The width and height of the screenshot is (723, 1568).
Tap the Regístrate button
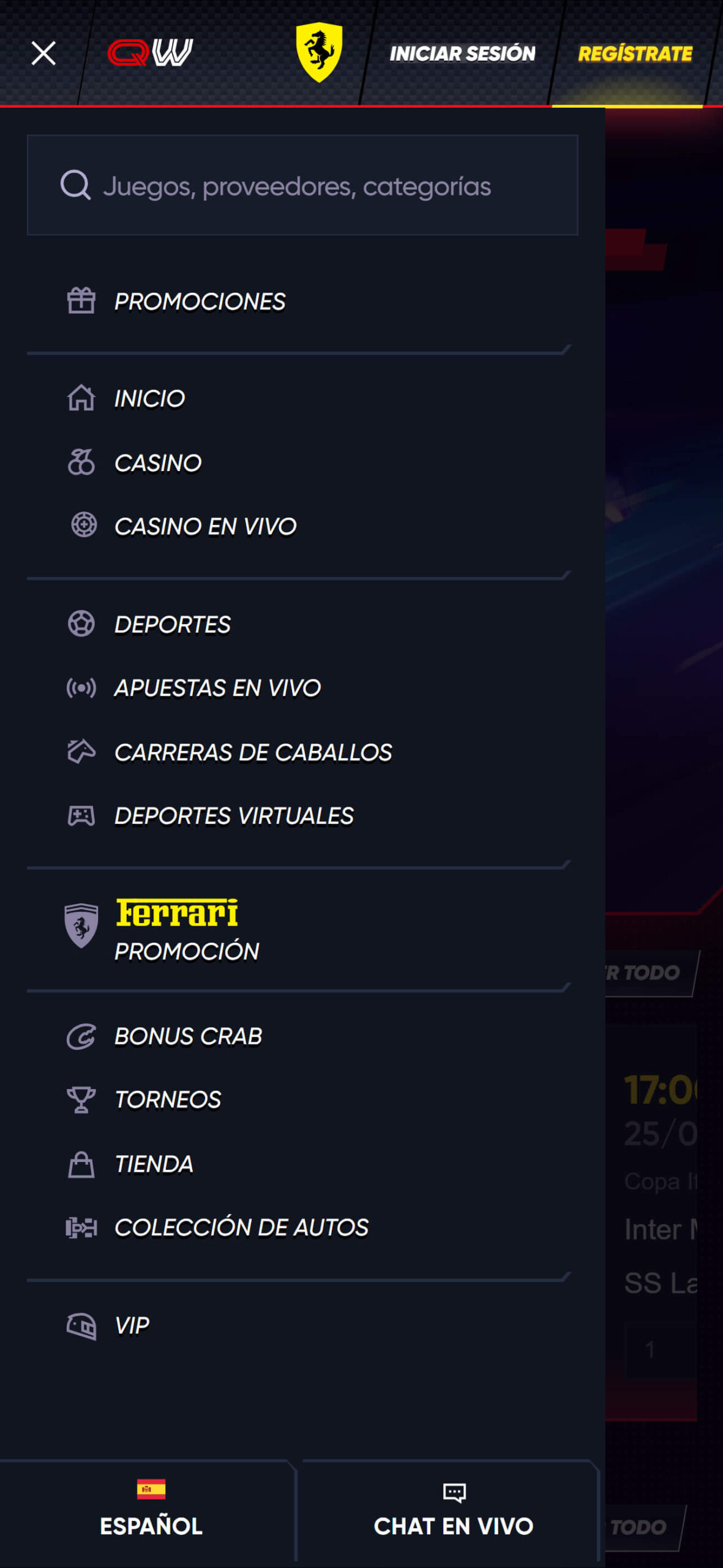[635, 53]
